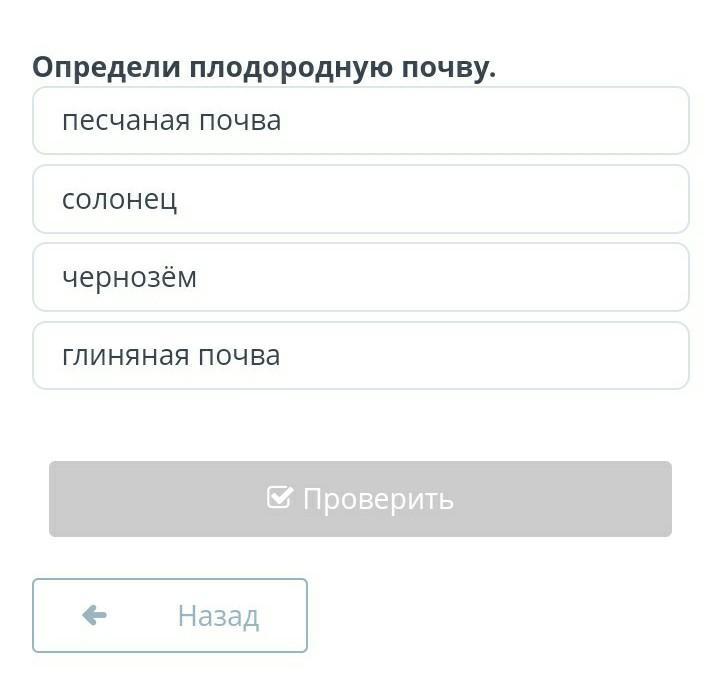Choose the солонец answer option

click(360, 199)
